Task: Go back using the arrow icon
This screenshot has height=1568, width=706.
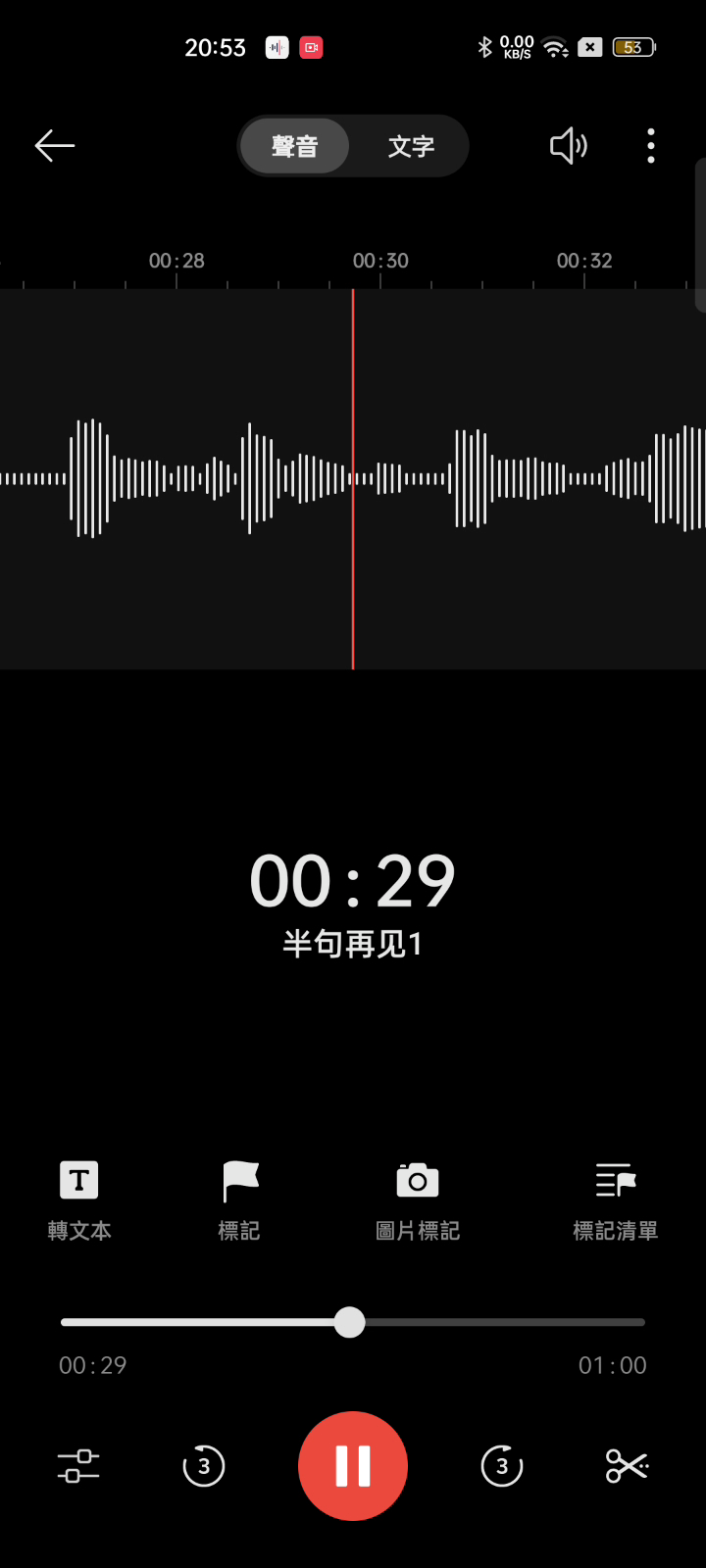Action: [x=55, y=146]
